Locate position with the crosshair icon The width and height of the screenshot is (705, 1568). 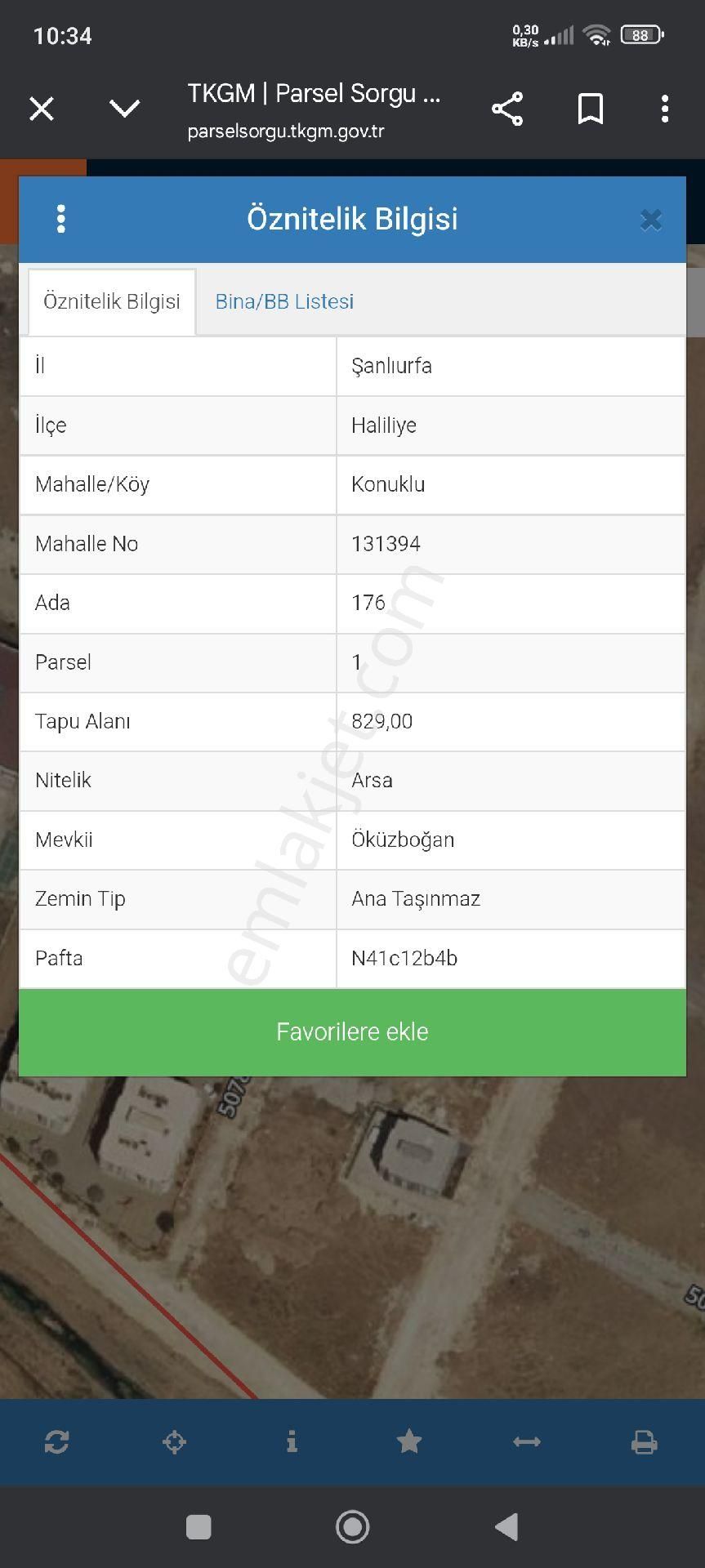(174, 1441)
